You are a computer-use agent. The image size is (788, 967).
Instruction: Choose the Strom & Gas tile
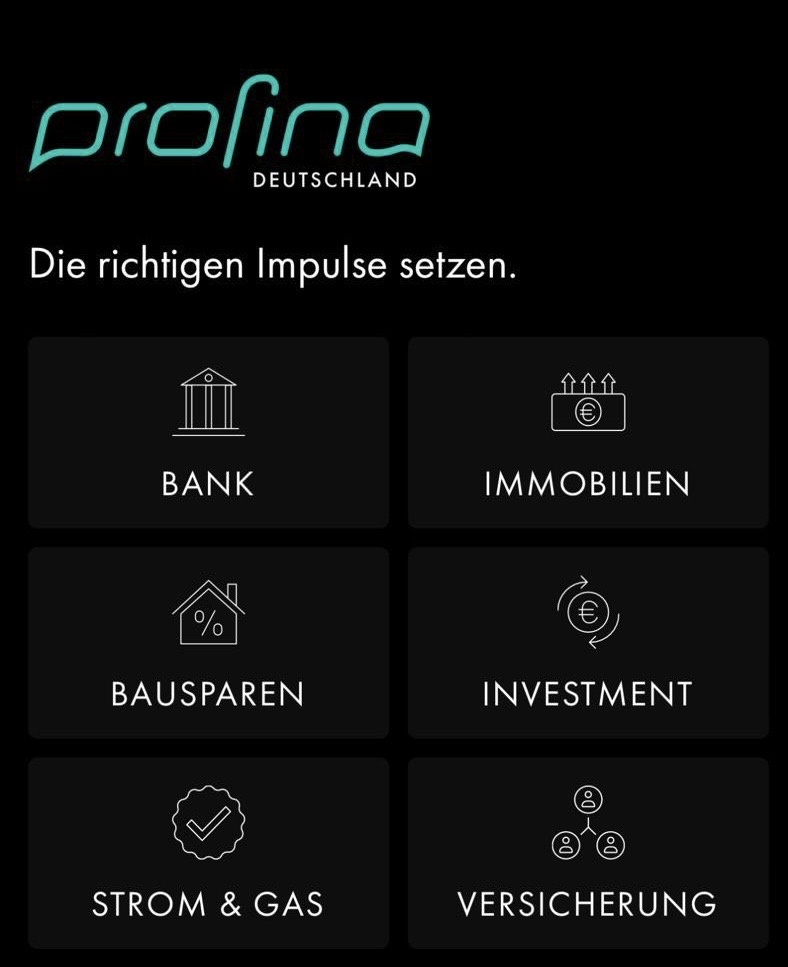[x=208, y=852]
